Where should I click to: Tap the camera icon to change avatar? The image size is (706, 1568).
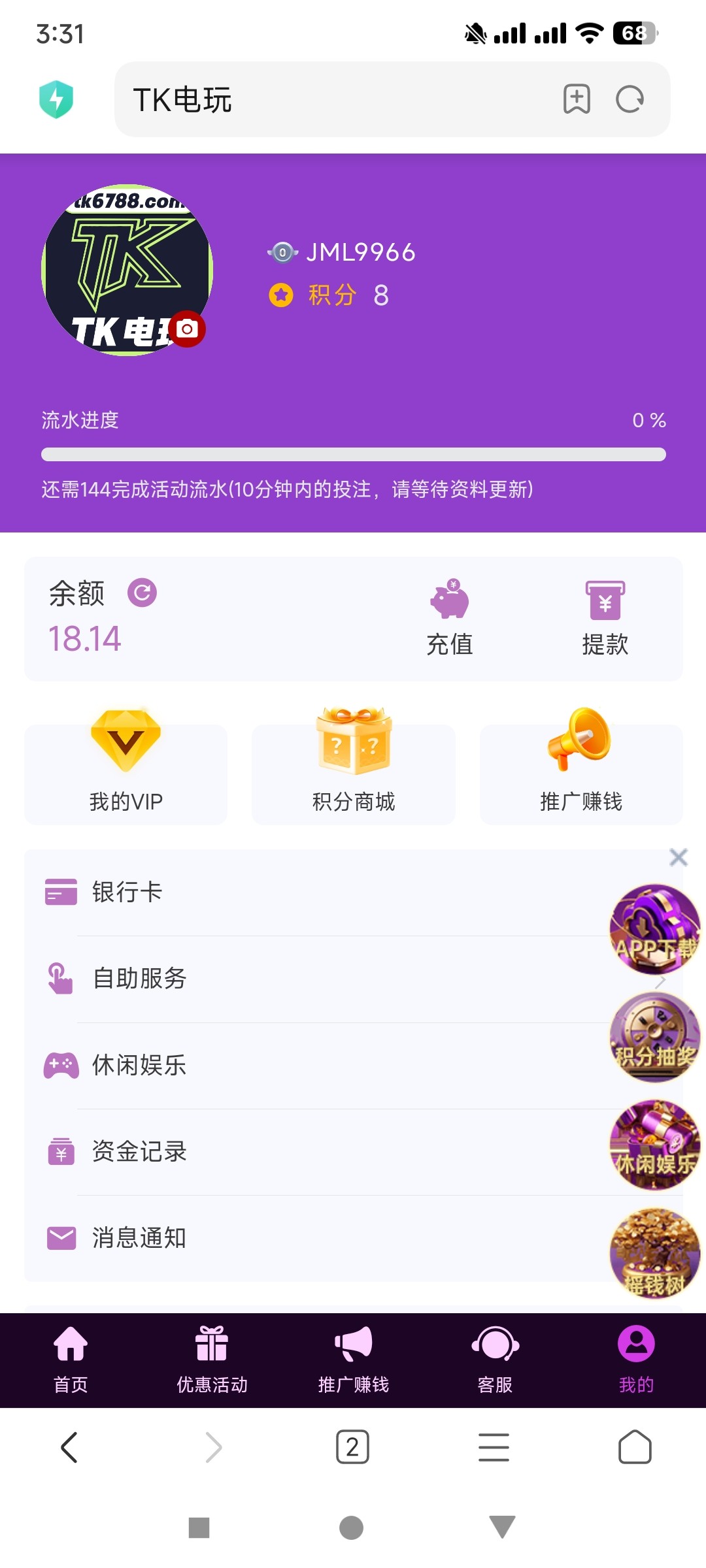coord(188,329)
